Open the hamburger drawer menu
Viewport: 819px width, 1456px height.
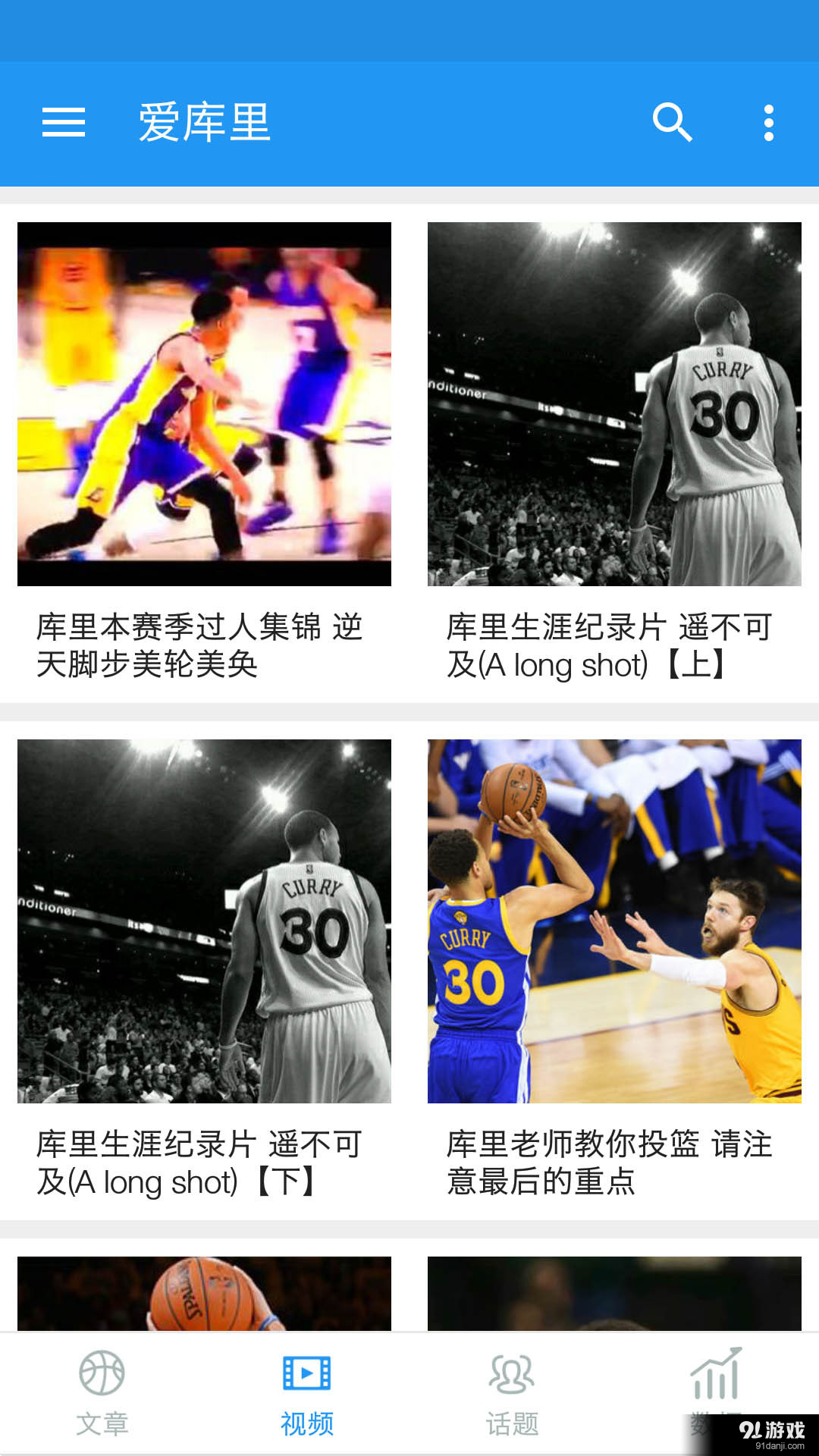point(64,123)
